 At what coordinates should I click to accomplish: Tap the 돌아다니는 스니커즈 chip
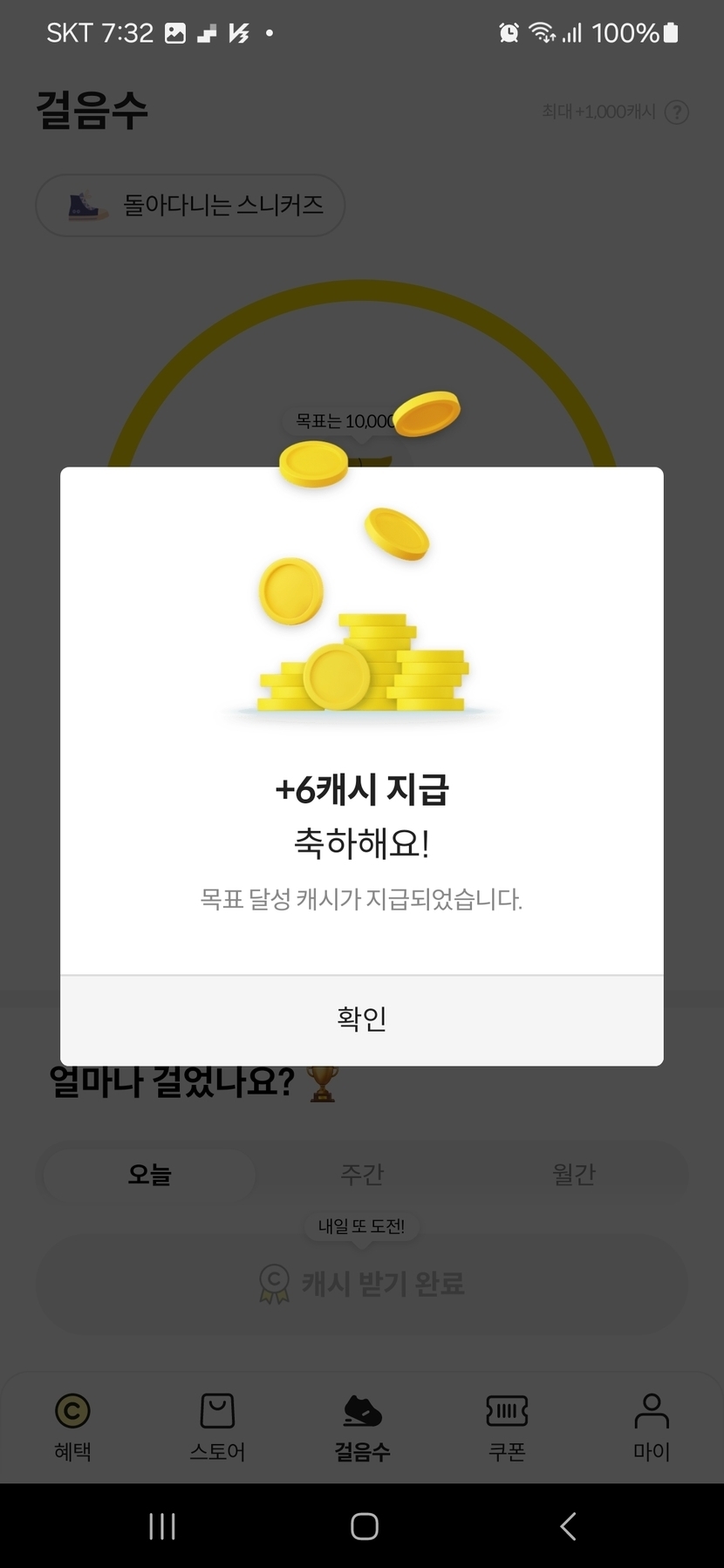(190, 206)
